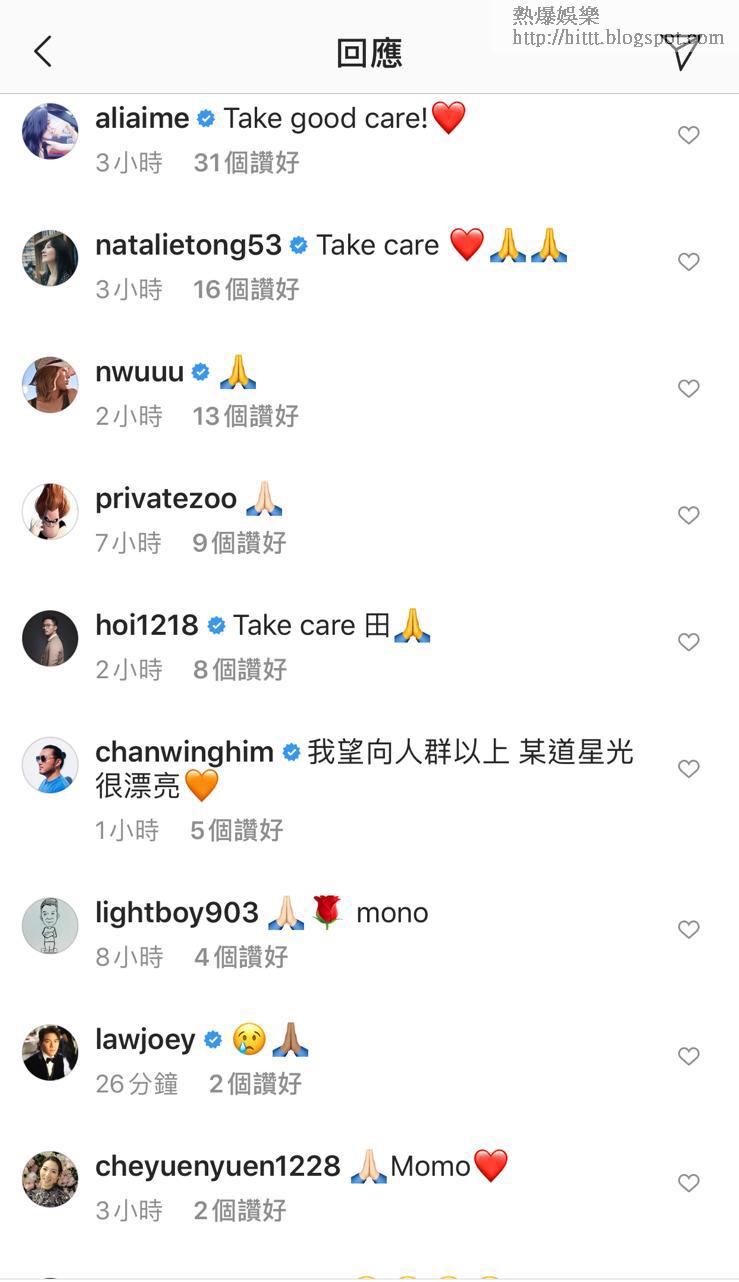Heart hoi1218's Take care comment
The image size is (739, 1282).
(x=688, y=642)
